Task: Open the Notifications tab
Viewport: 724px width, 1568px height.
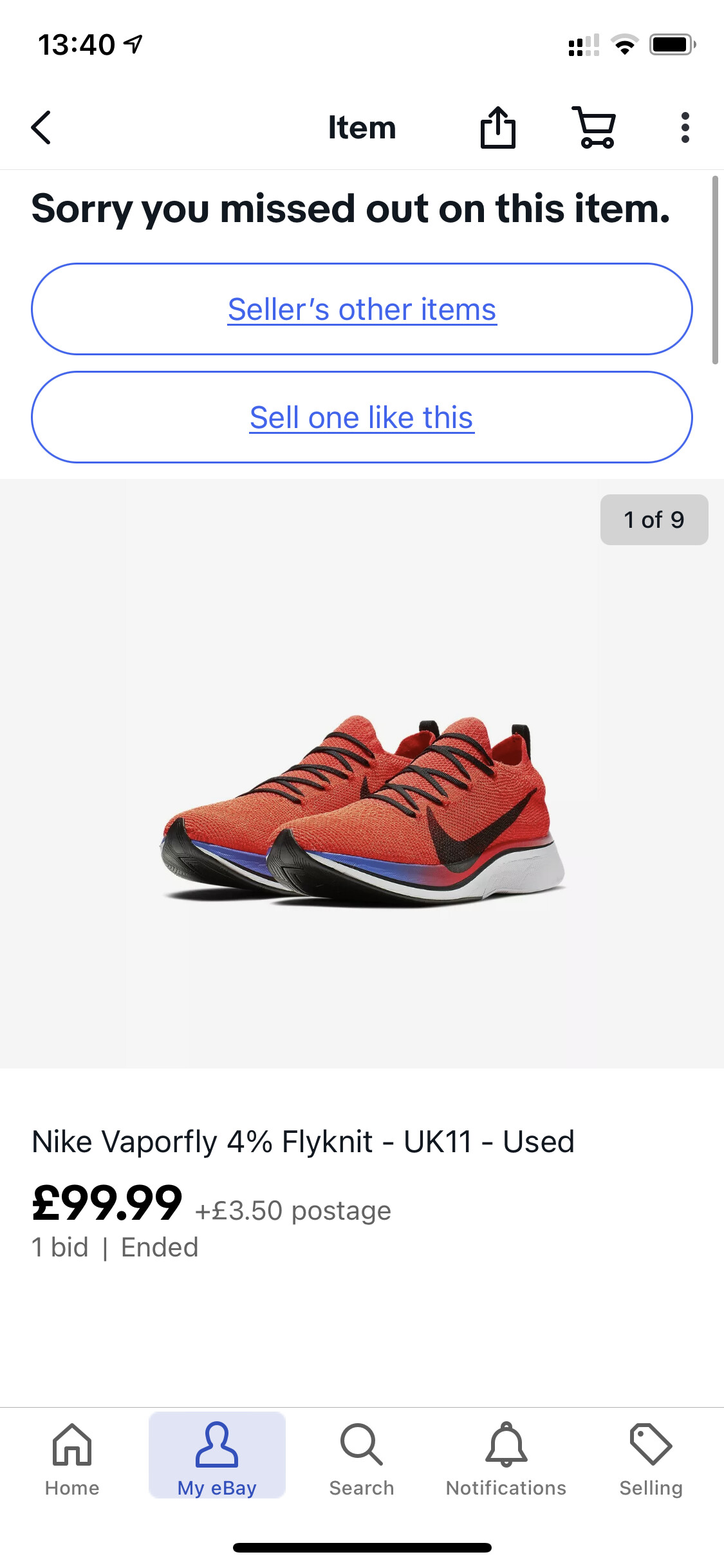Action: [x=506, y=1459]
